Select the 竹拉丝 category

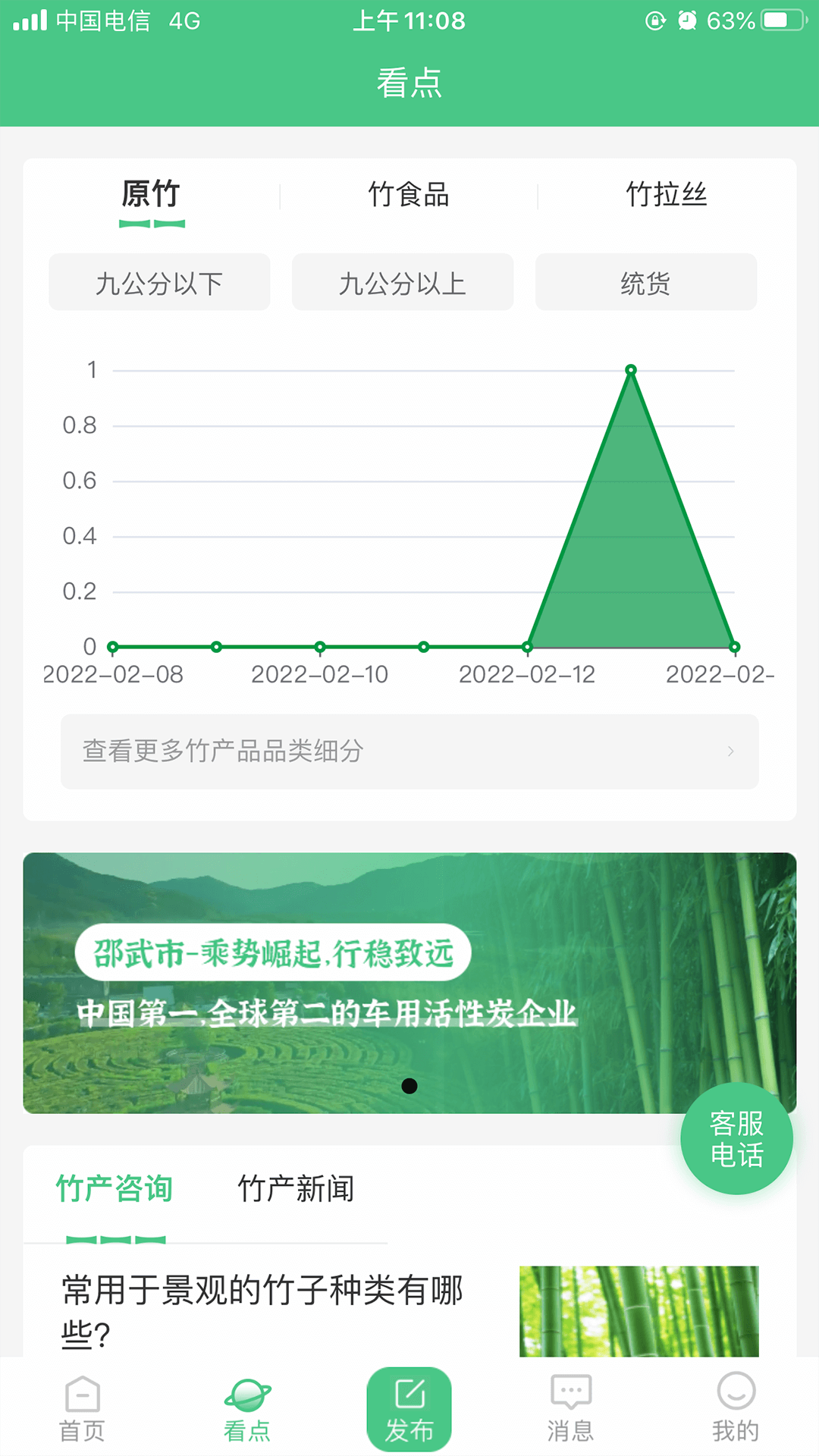tap(665, 195)
